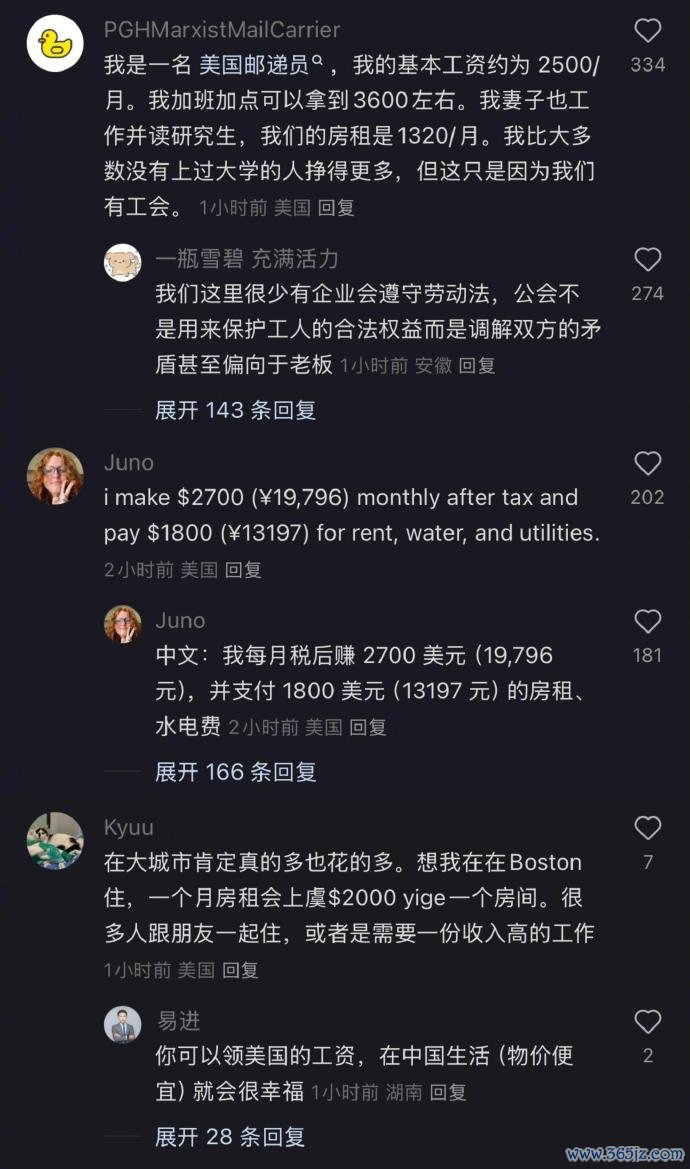Viewport: 690px width, 1169px height.
Task: Reply to 易进's comment
Action: point(448,1093)
